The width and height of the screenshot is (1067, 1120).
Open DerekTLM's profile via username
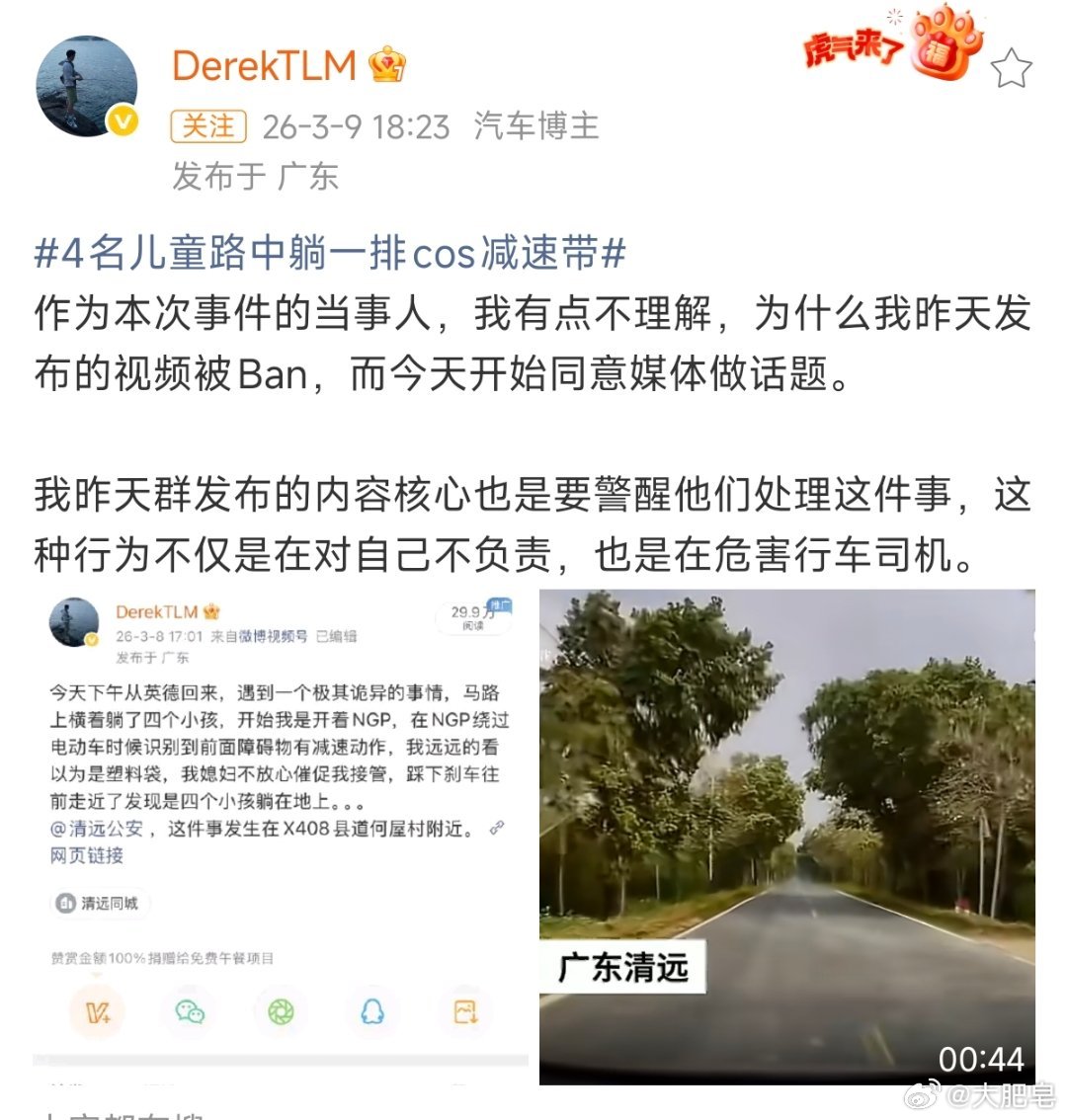[265, 65]
